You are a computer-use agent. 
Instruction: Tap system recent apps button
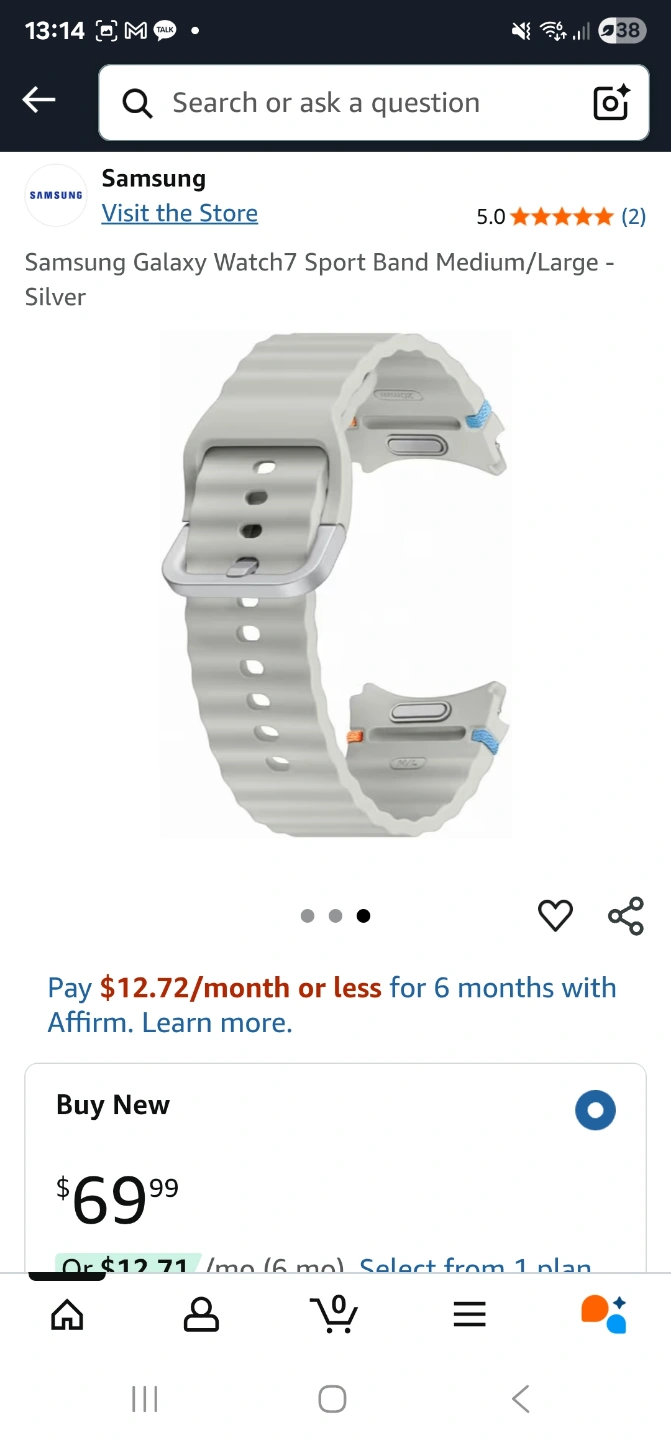tap(145, 1398)
